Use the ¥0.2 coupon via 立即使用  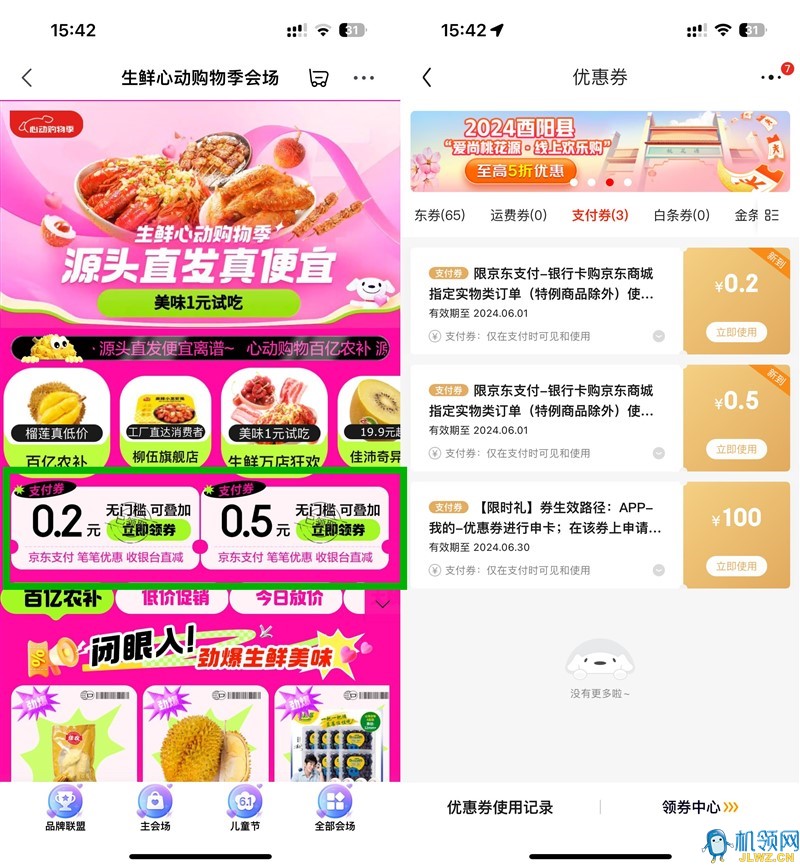[736, 332]
